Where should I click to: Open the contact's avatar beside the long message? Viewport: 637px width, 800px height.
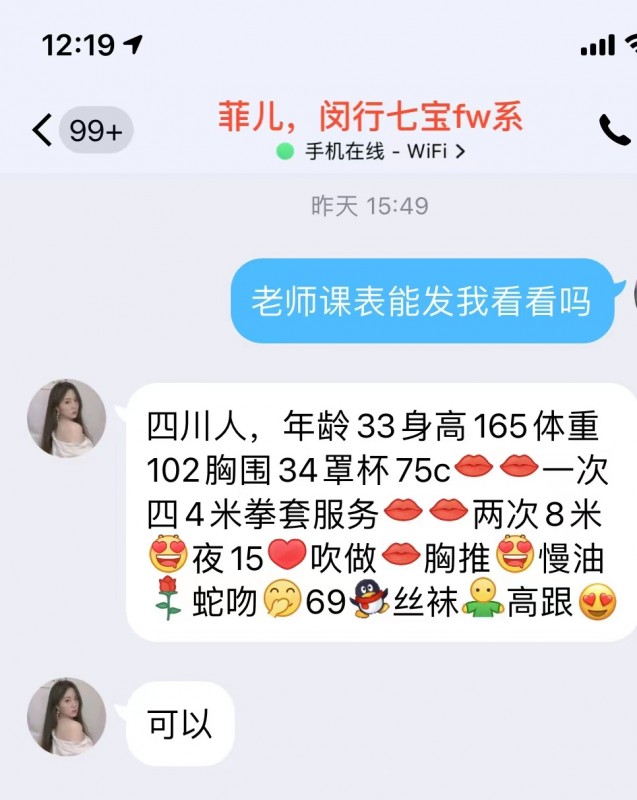(x=66, y=417)
